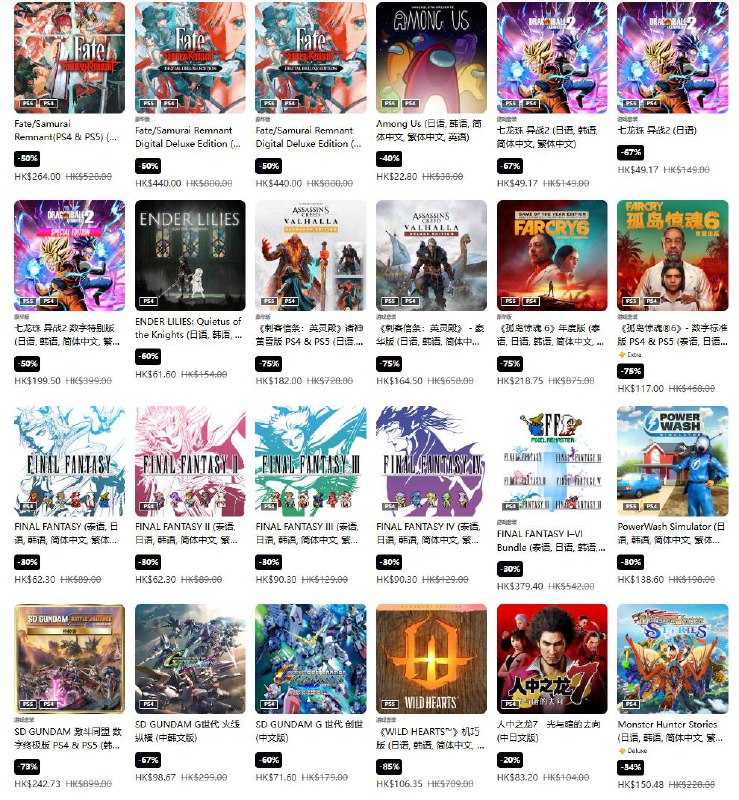Select SD GUNDAM G世代 火线纵横

tap(190, 659)
